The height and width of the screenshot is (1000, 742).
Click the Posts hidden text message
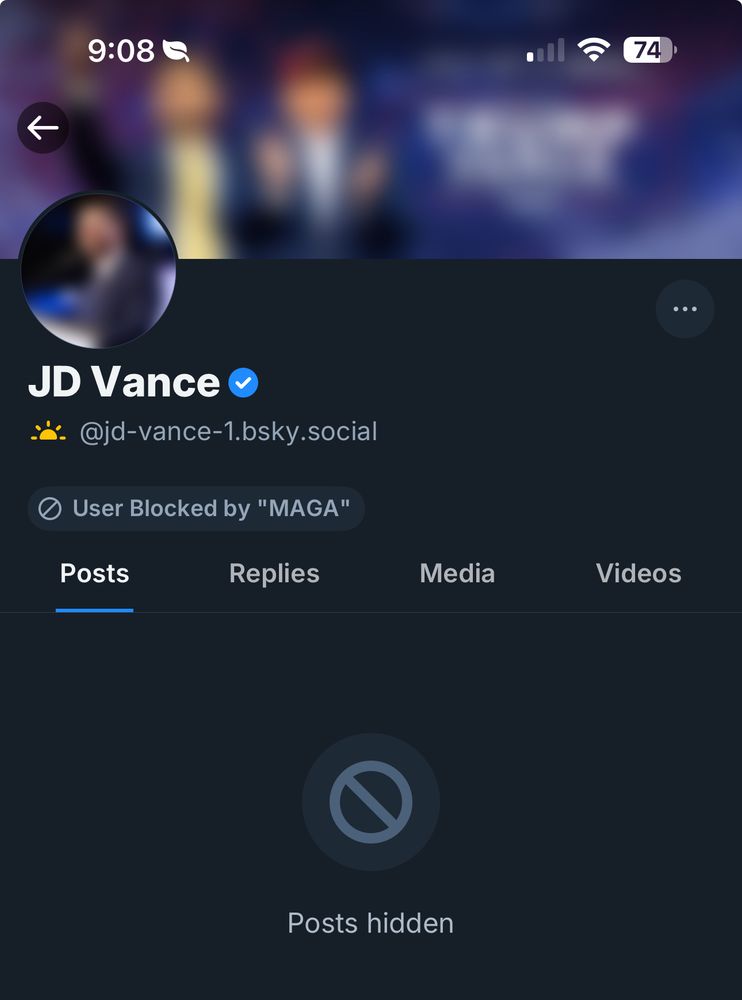pos(371,923)
